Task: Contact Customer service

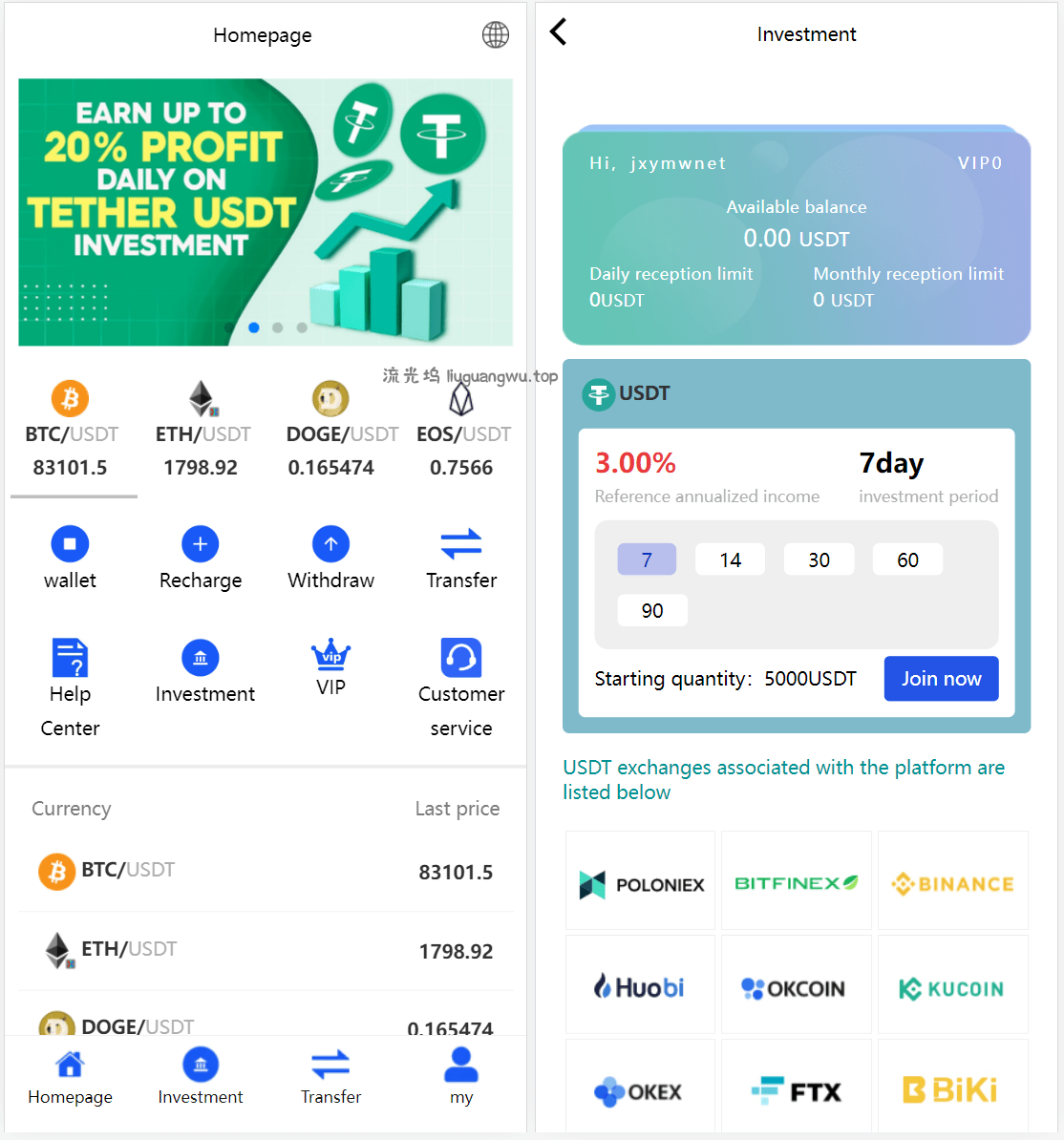Action: 461,687
